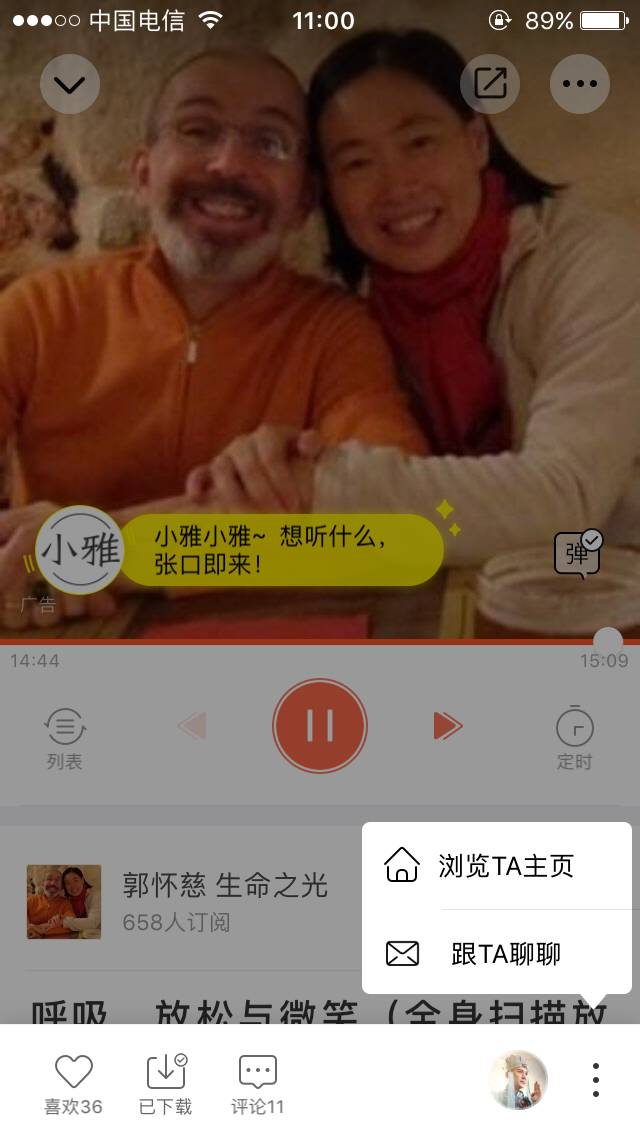Like this track with the heart icon
640x1136 pixels.
73,1082
